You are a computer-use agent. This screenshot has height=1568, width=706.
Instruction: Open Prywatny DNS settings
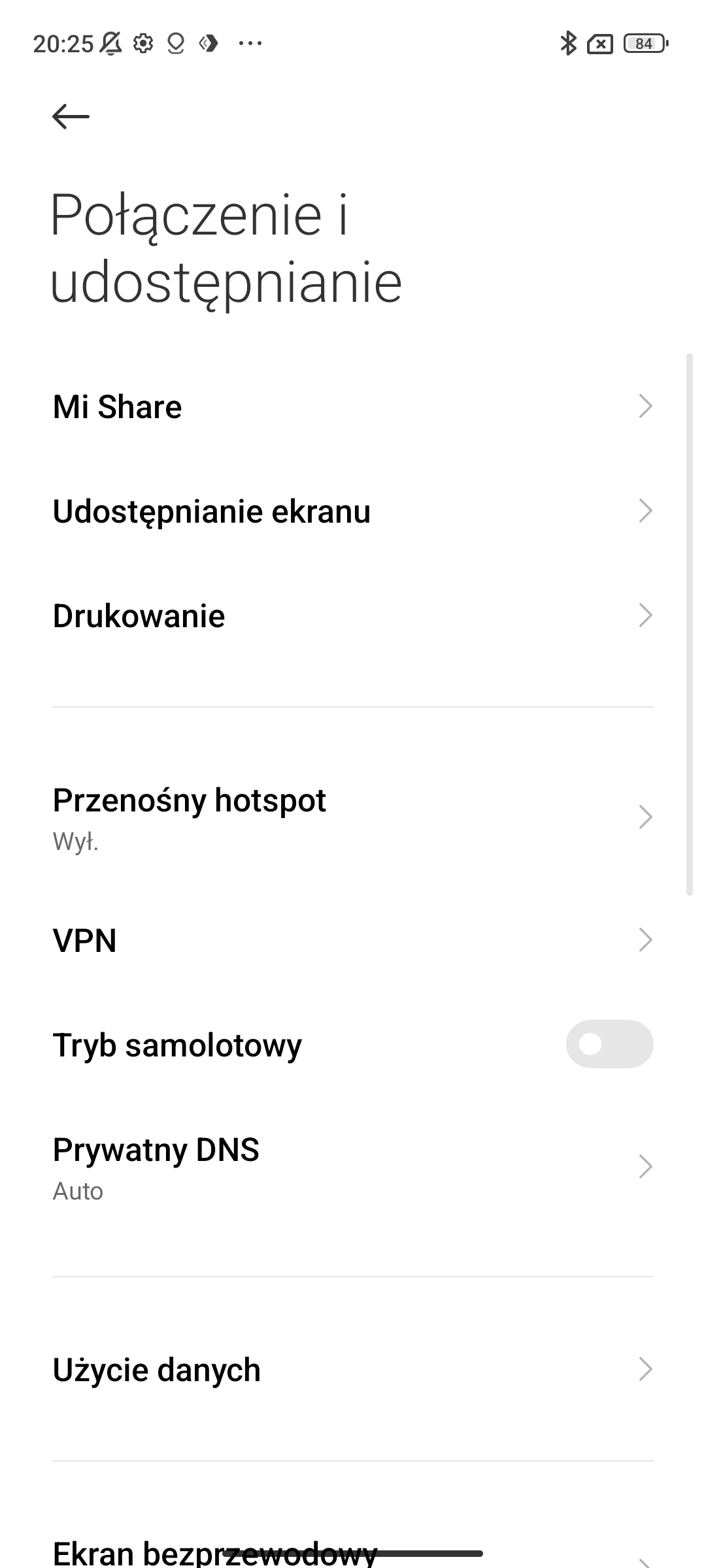click(x=353, y=1167)
